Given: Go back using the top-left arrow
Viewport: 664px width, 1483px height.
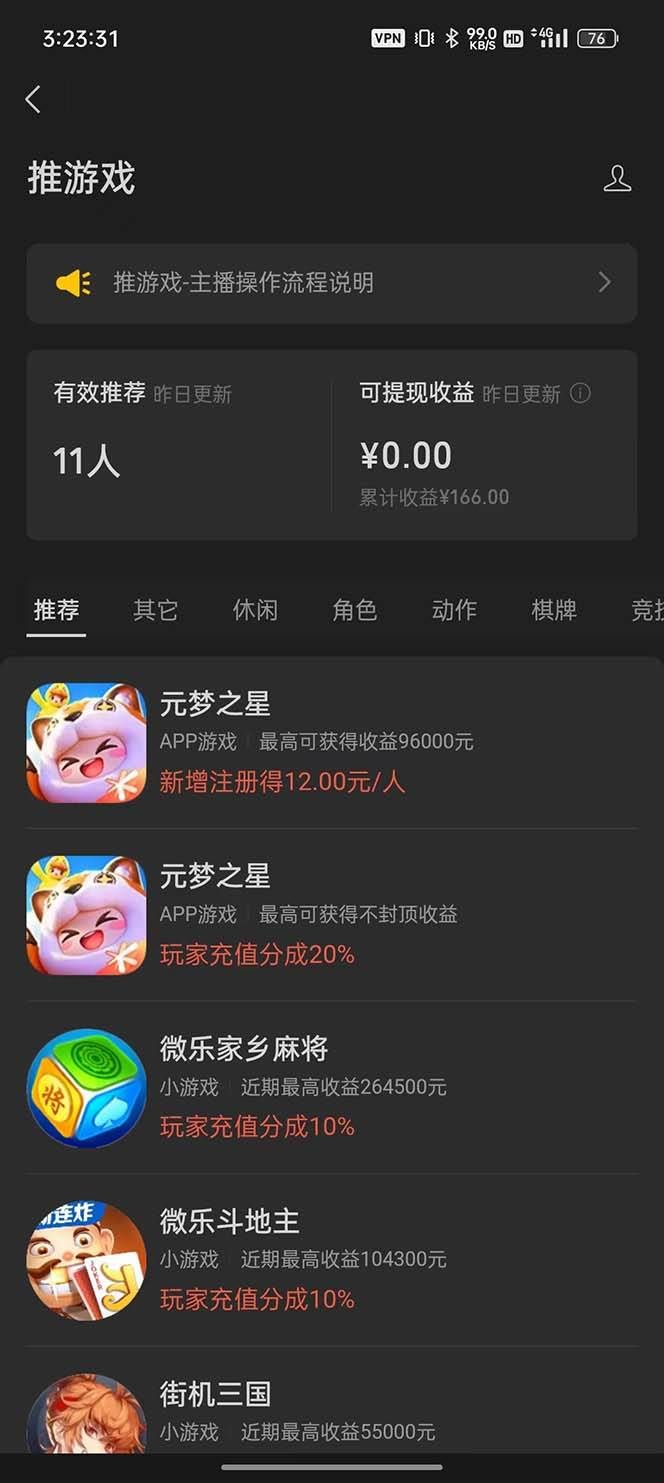Looking at the screenshot, I should (x=33, y=99).
